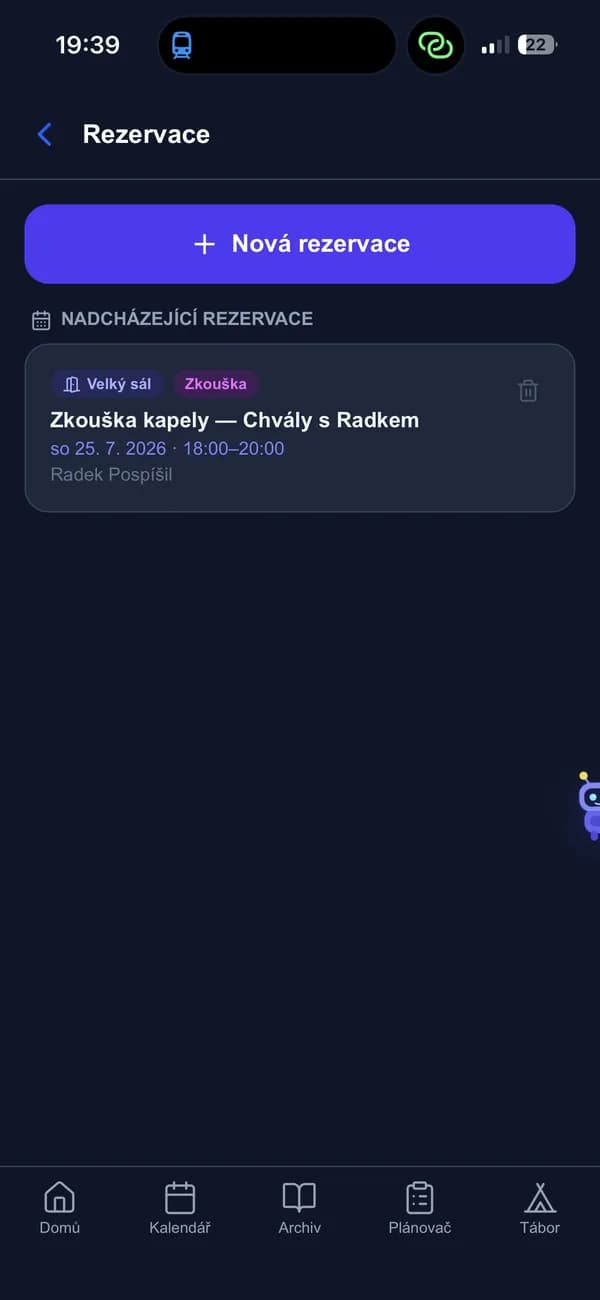Image resolution: width=600 pixels, height=1300 pixels.
Task: Select the Tábor tab
Action: (x=540, y=1208)
